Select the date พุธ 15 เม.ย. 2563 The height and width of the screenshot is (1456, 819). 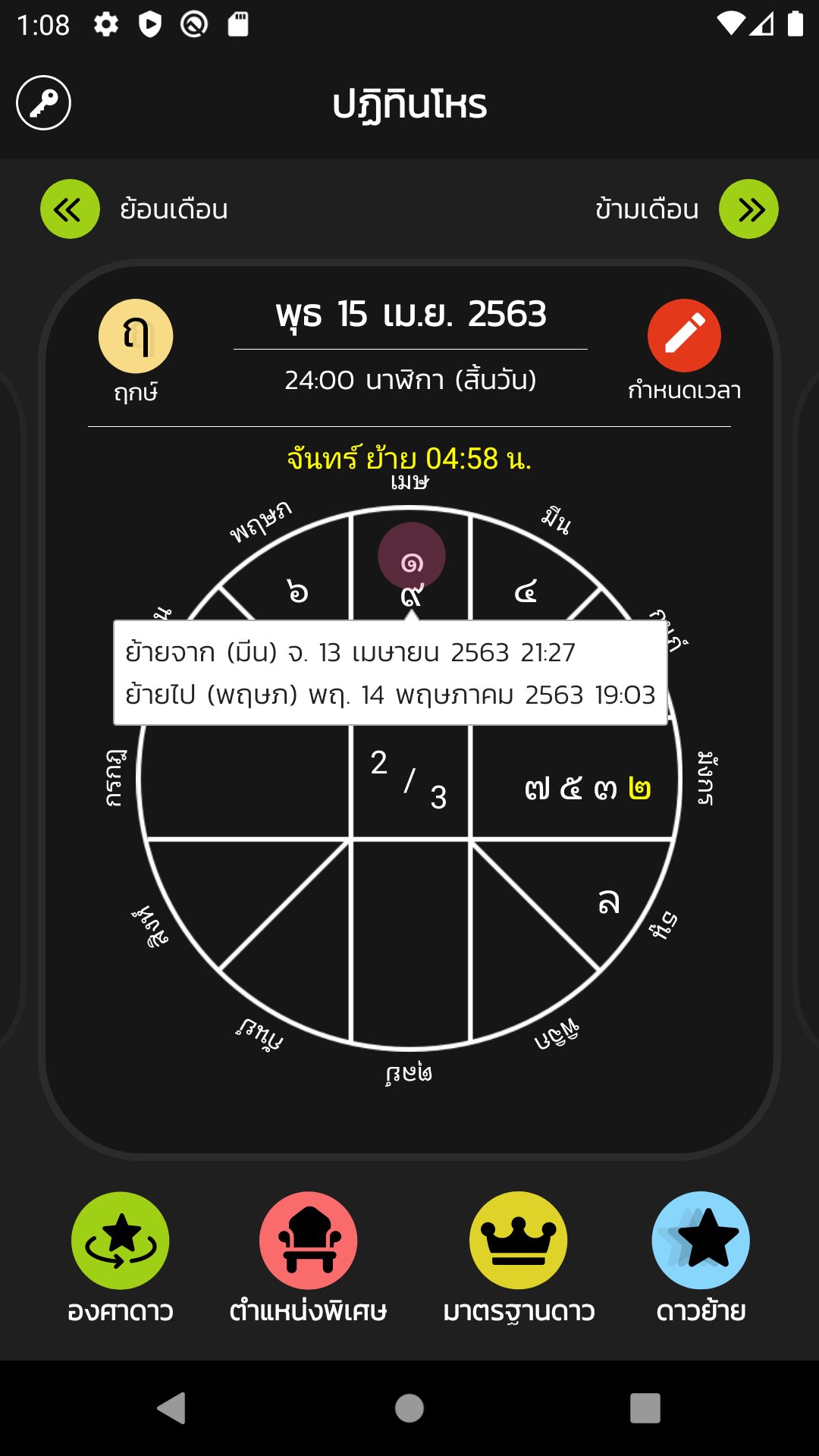(x=410, y=314)
